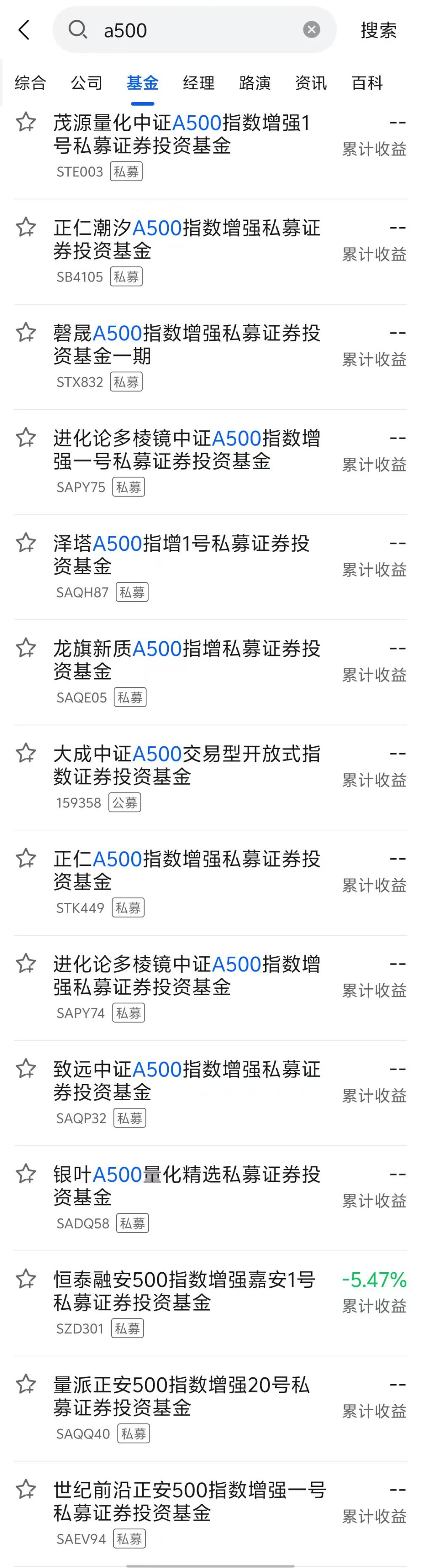
Task: Open 磐晟A500指数增强 fund STX832
Action: (x=187, y=345)
